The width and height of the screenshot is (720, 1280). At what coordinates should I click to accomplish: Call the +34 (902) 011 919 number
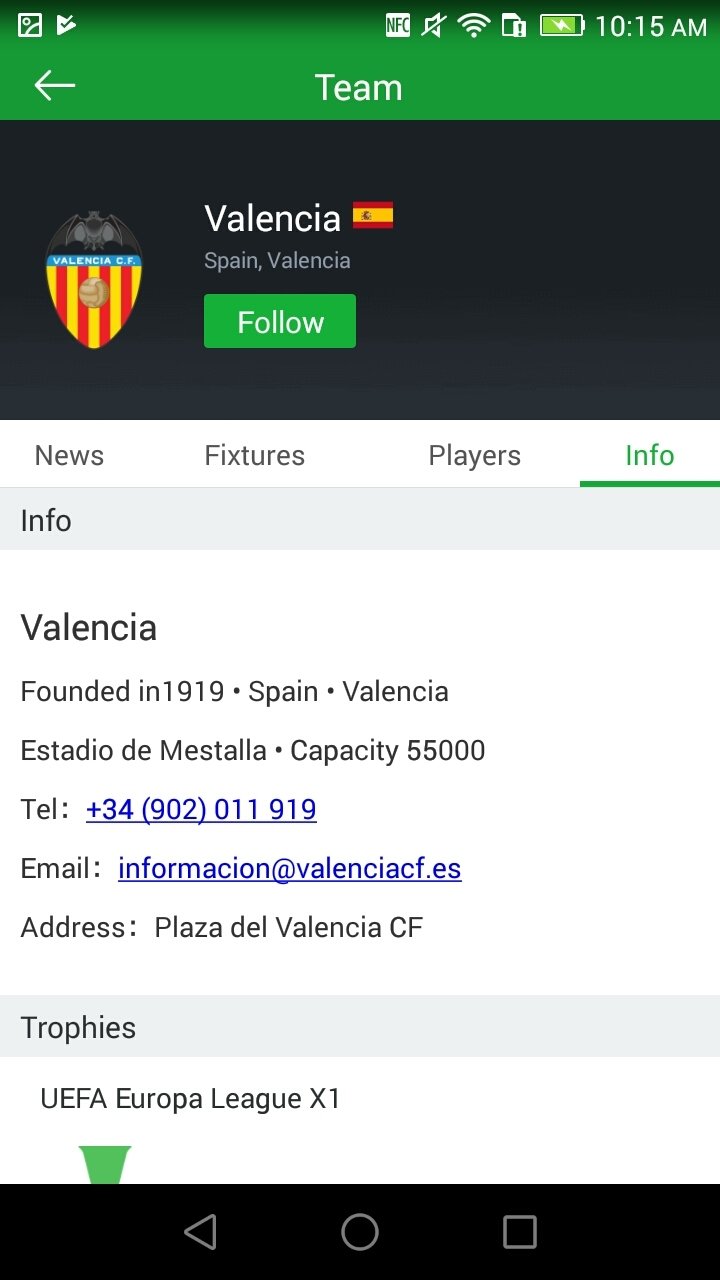(x=201, y=809)
